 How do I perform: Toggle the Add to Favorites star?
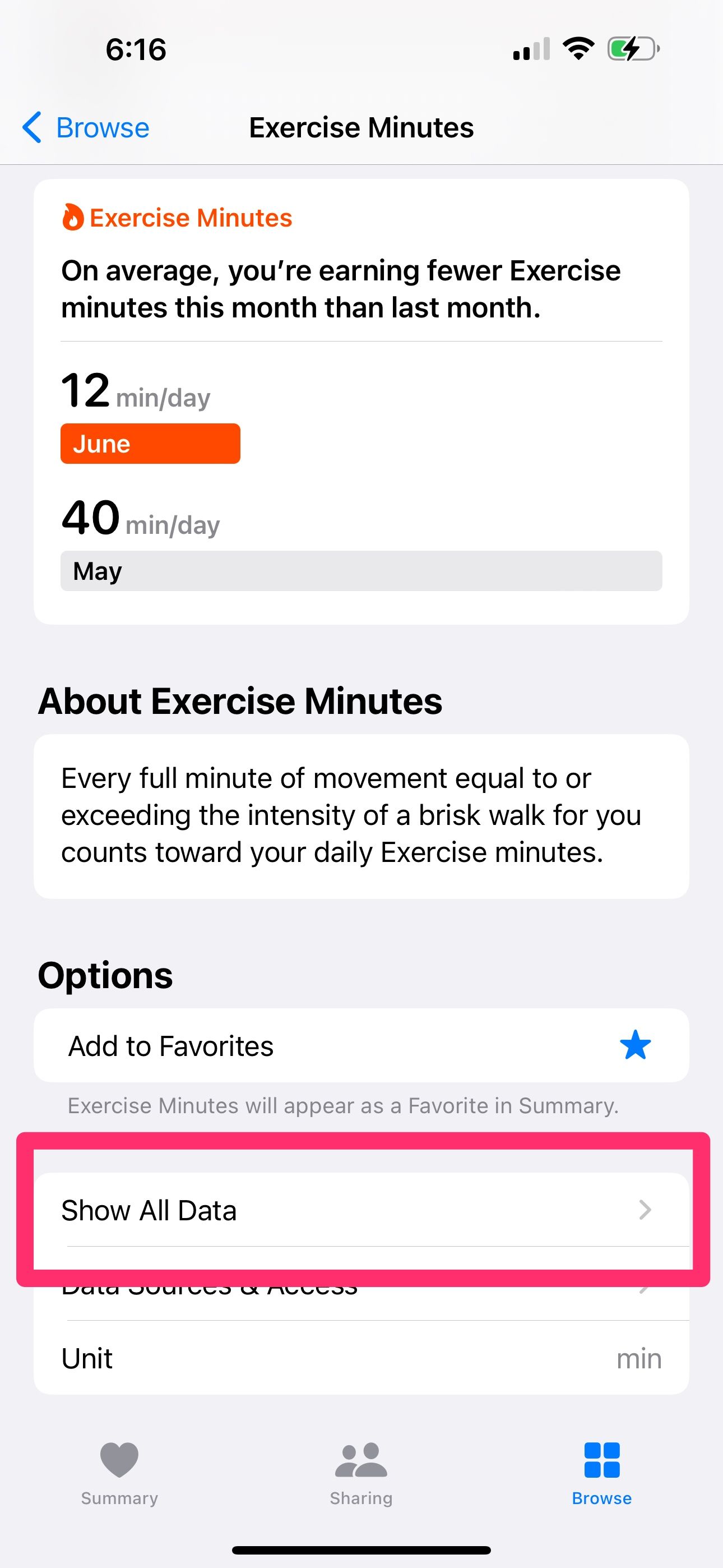tap(635, 1045)
